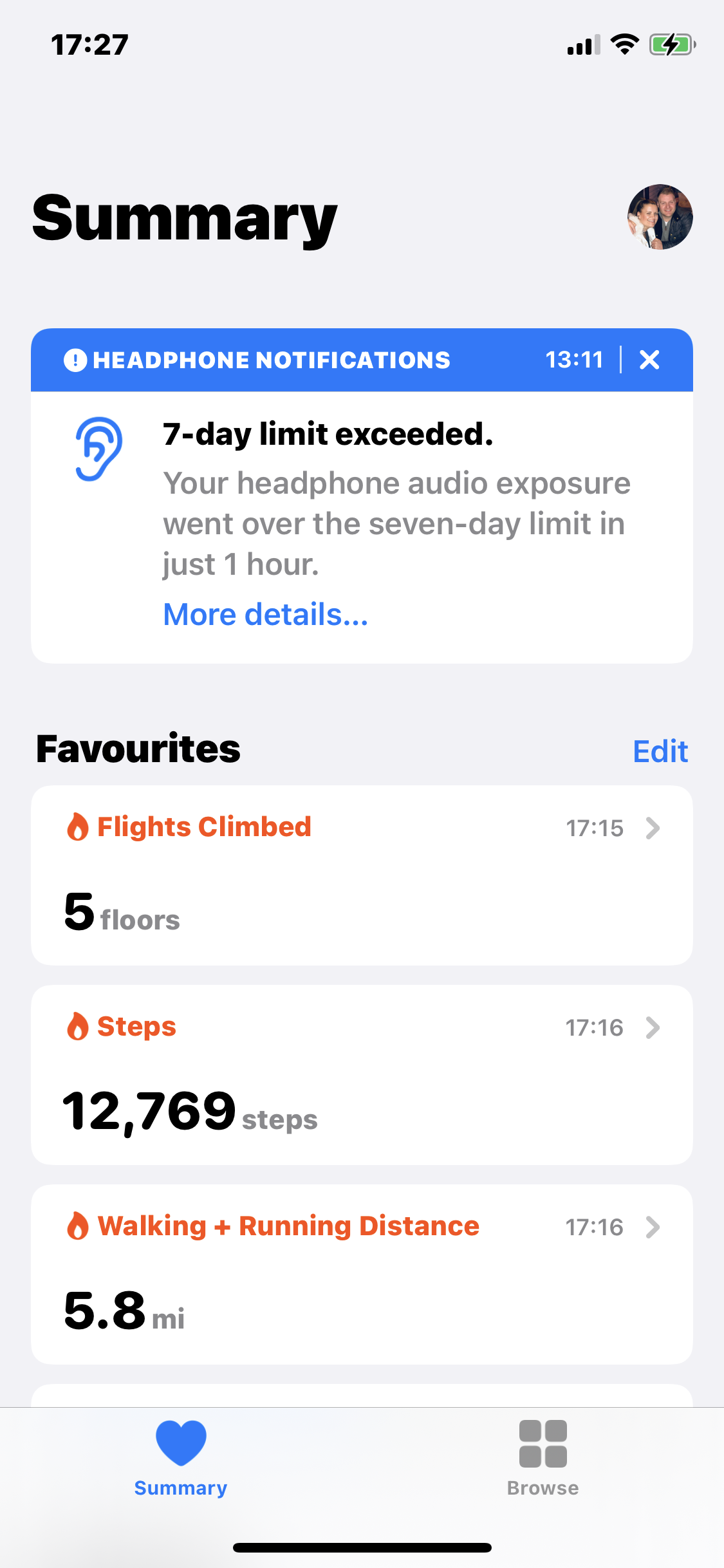Edit the Favourites list

660,751
